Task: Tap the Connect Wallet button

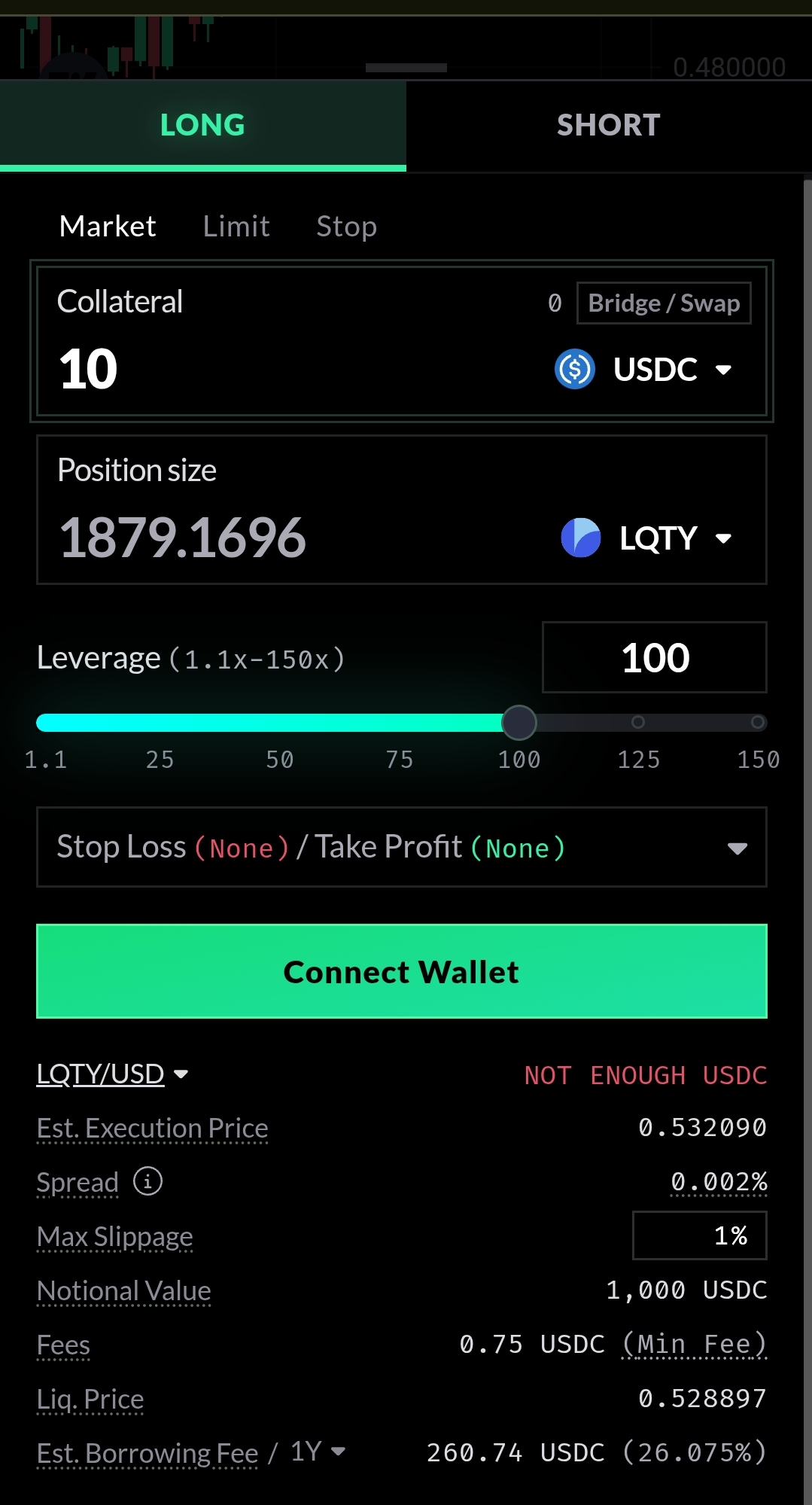Action: tap(401, 971)
